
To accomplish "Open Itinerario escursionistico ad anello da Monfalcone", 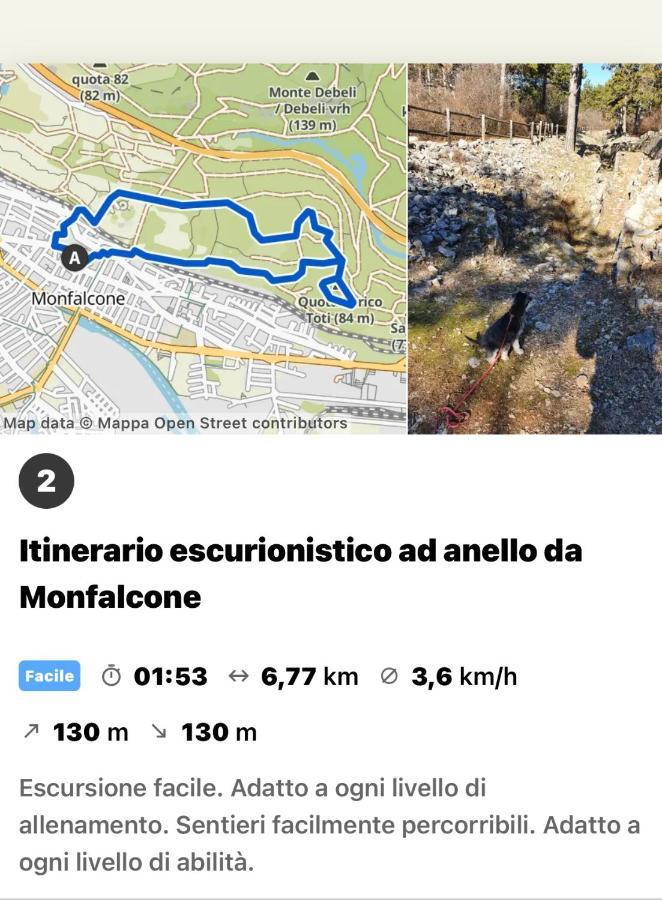I will (300, 574).
